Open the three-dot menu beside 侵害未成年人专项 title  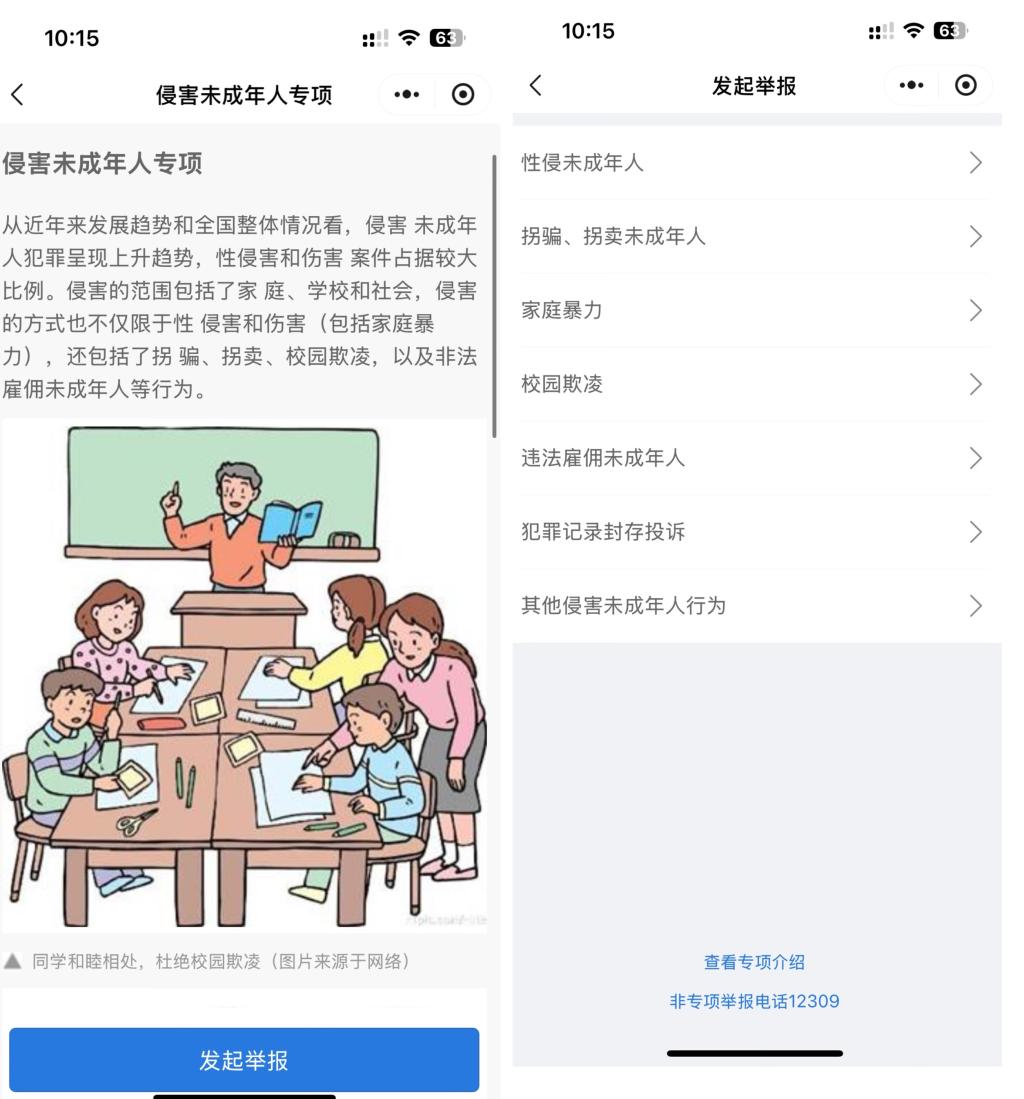[406, 95]
